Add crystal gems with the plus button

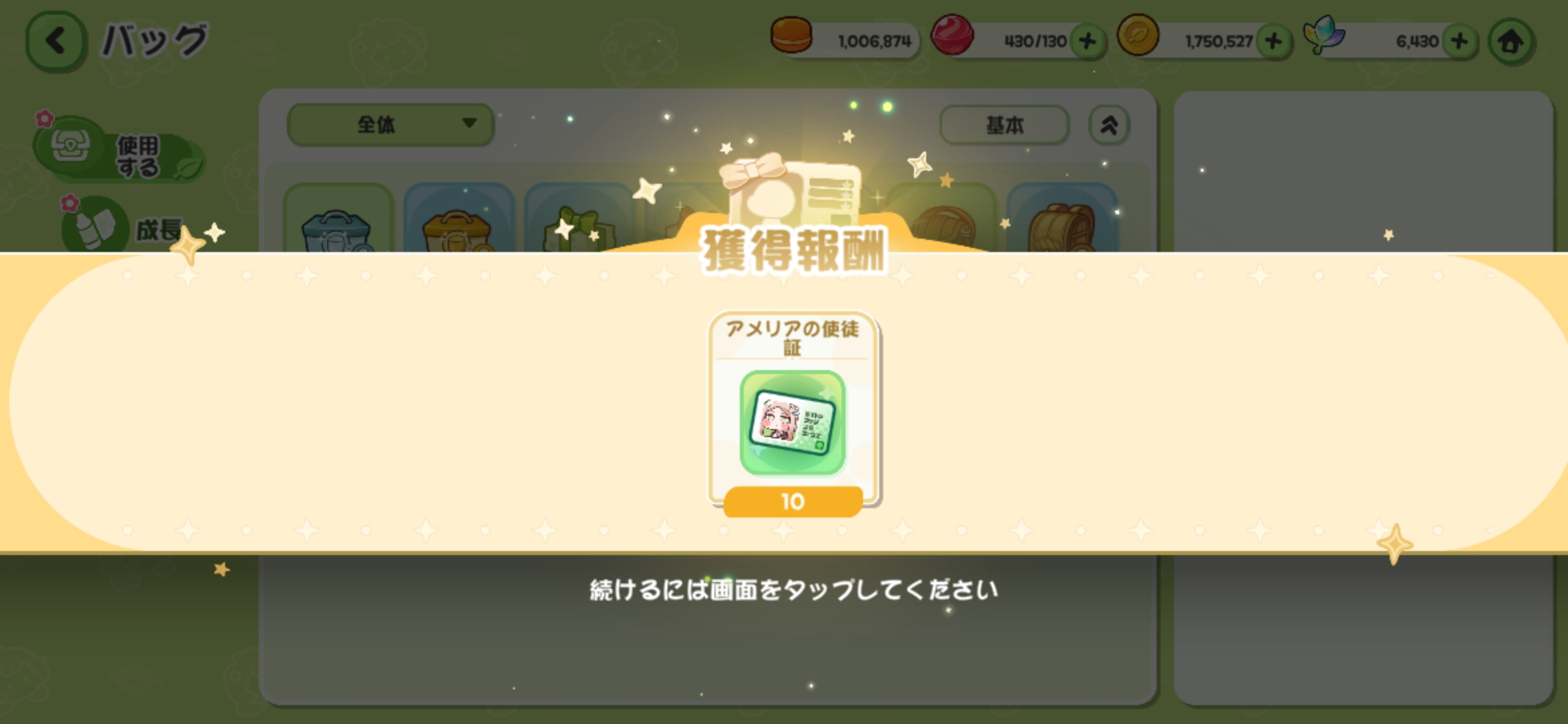(x=1459, y=42)
